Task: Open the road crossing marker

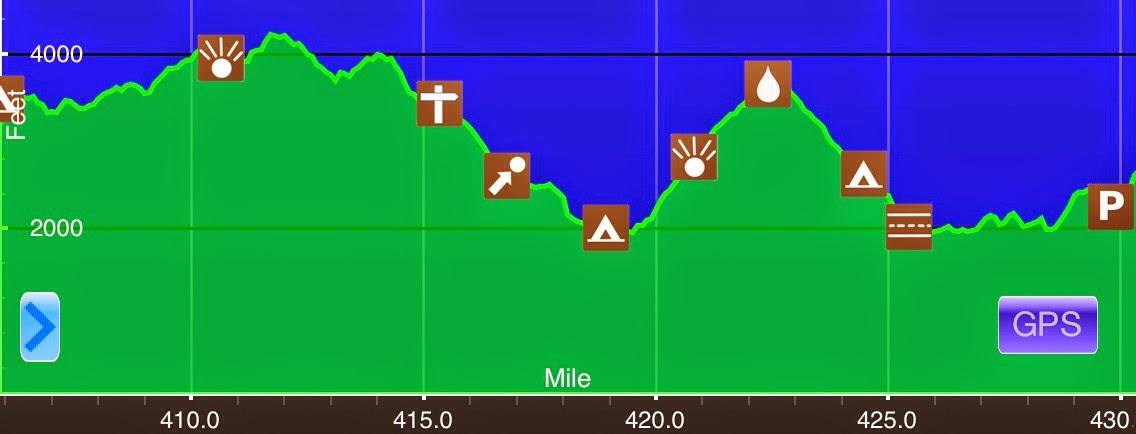Action: [x=909, y=226]
